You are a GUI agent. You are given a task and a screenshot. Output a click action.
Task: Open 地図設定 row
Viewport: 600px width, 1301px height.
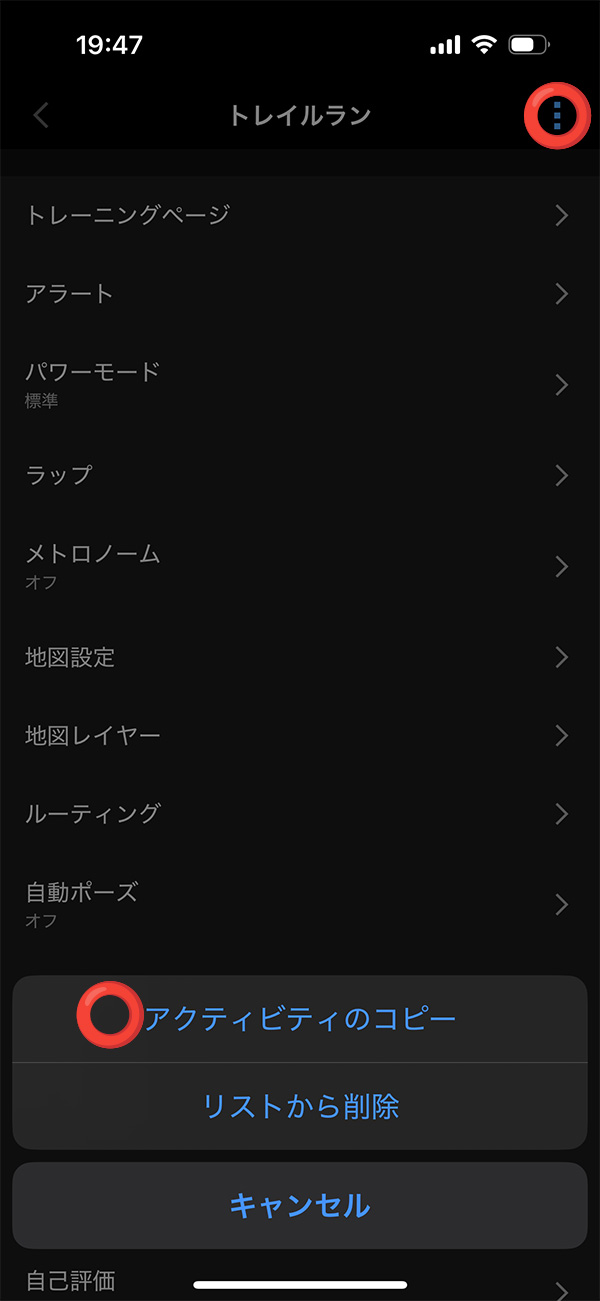[x=300, y=657]
